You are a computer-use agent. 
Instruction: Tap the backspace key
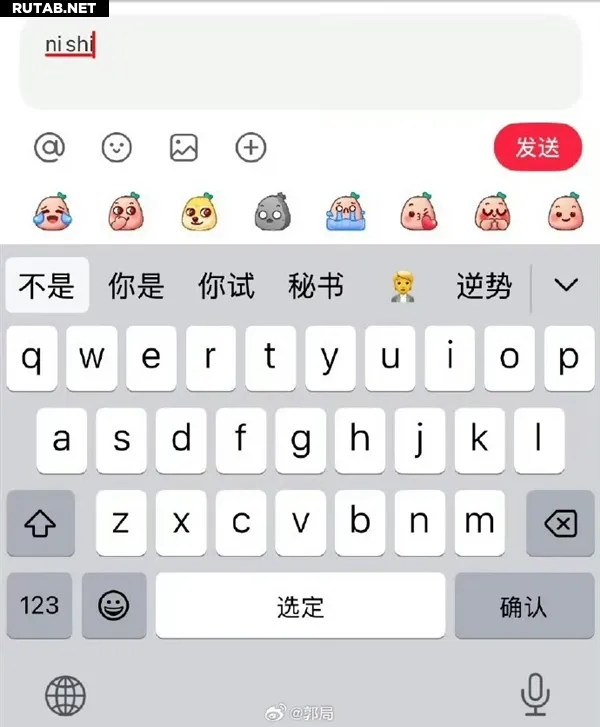point(560,523)
